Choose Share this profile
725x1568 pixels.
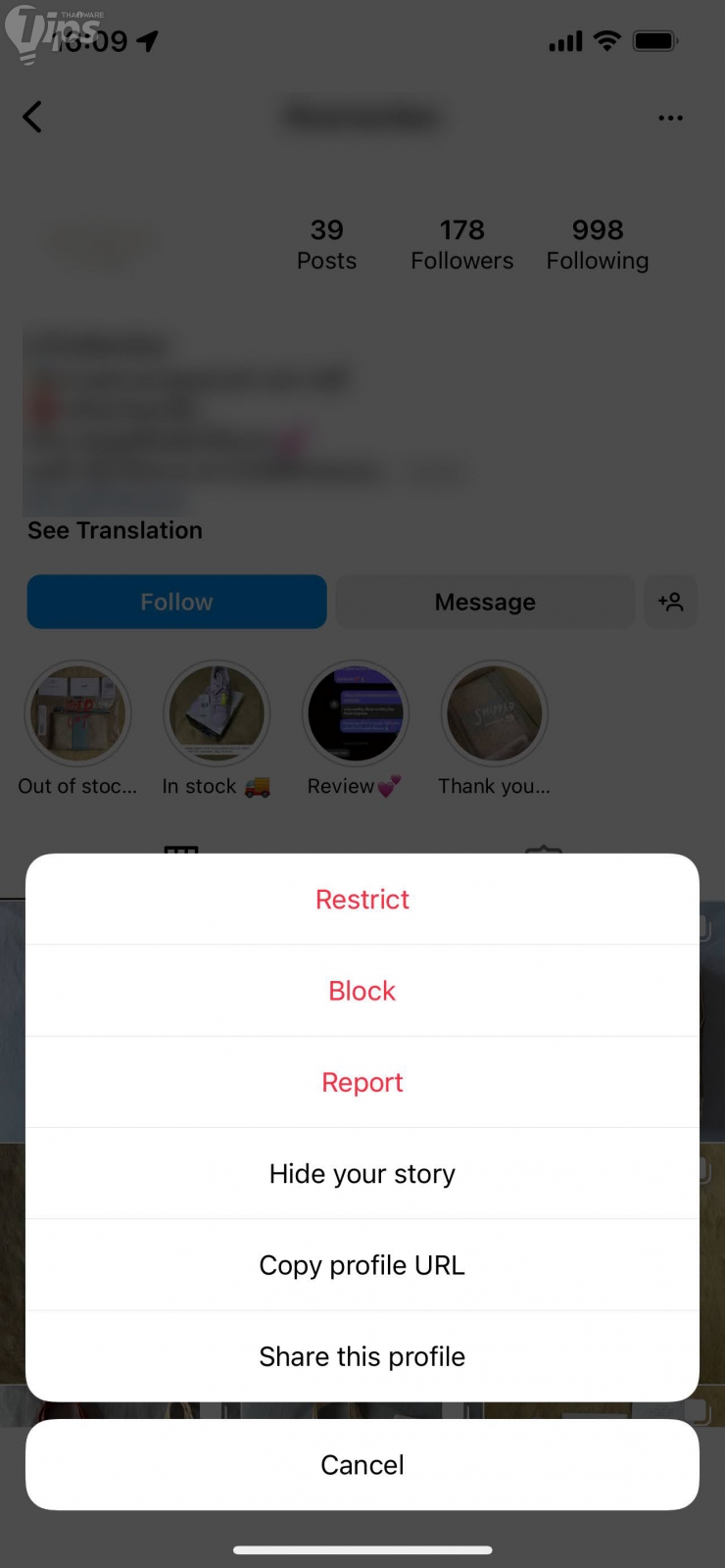pyautogui.click(x=362, y=1356)
